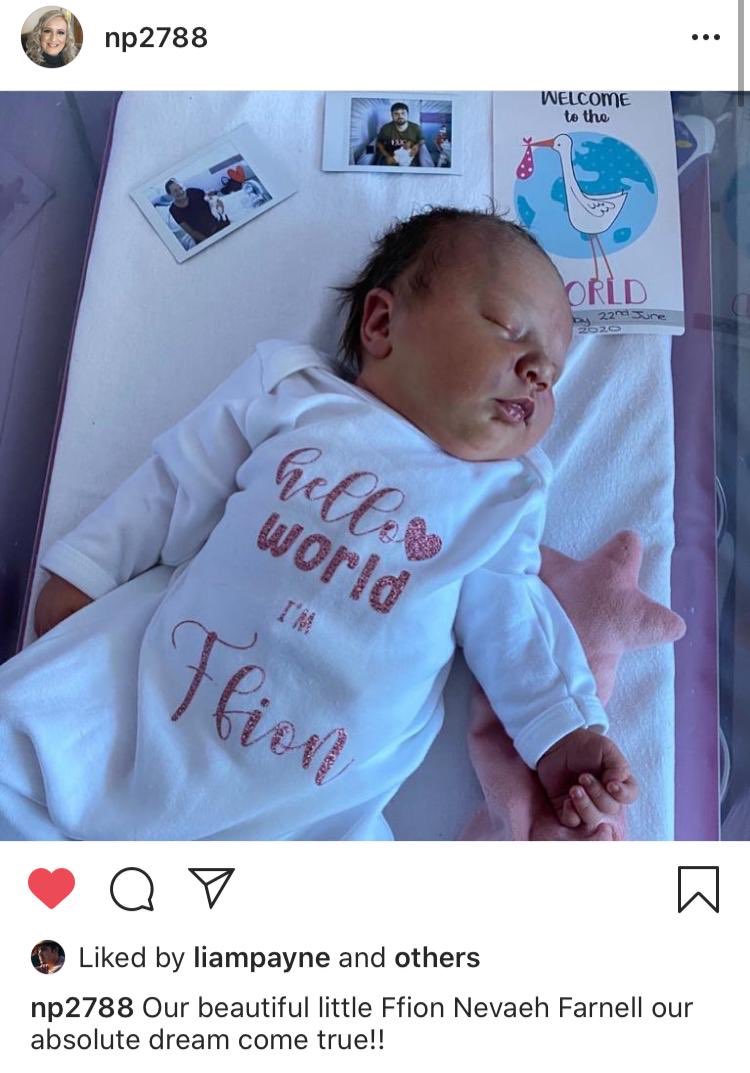This screenshot has width=750, height=1073.
Task: Bookmark this post
Action: (698, 888)
